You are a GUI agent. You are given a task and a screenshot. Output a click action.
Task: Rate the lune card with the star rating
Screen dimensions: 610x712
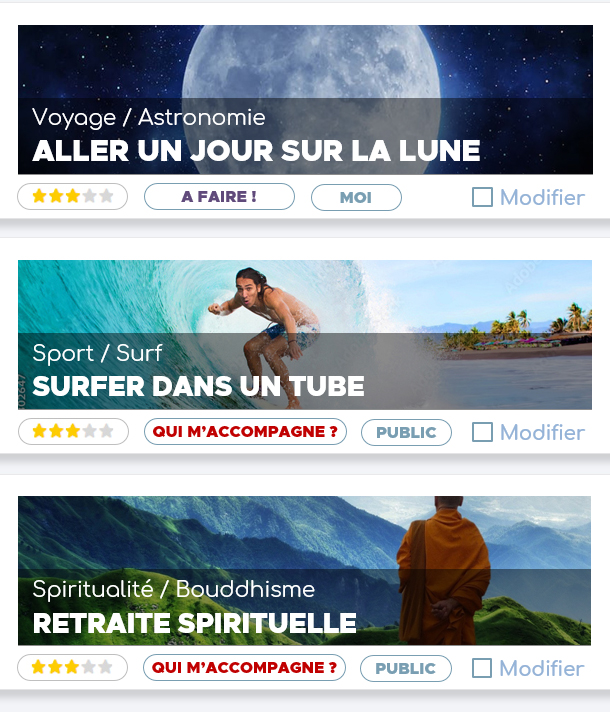[72, 197]
